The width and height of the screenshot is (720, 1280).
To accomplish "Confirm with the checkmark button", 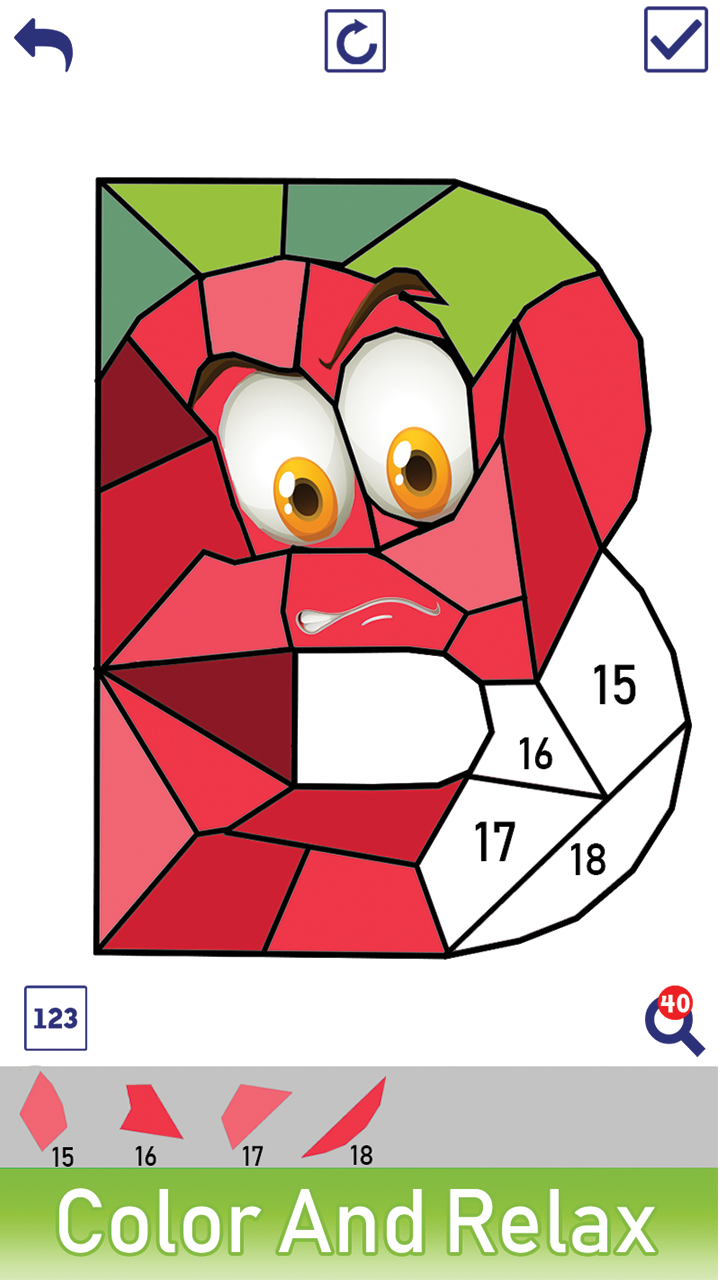I will tap(676, 40).
